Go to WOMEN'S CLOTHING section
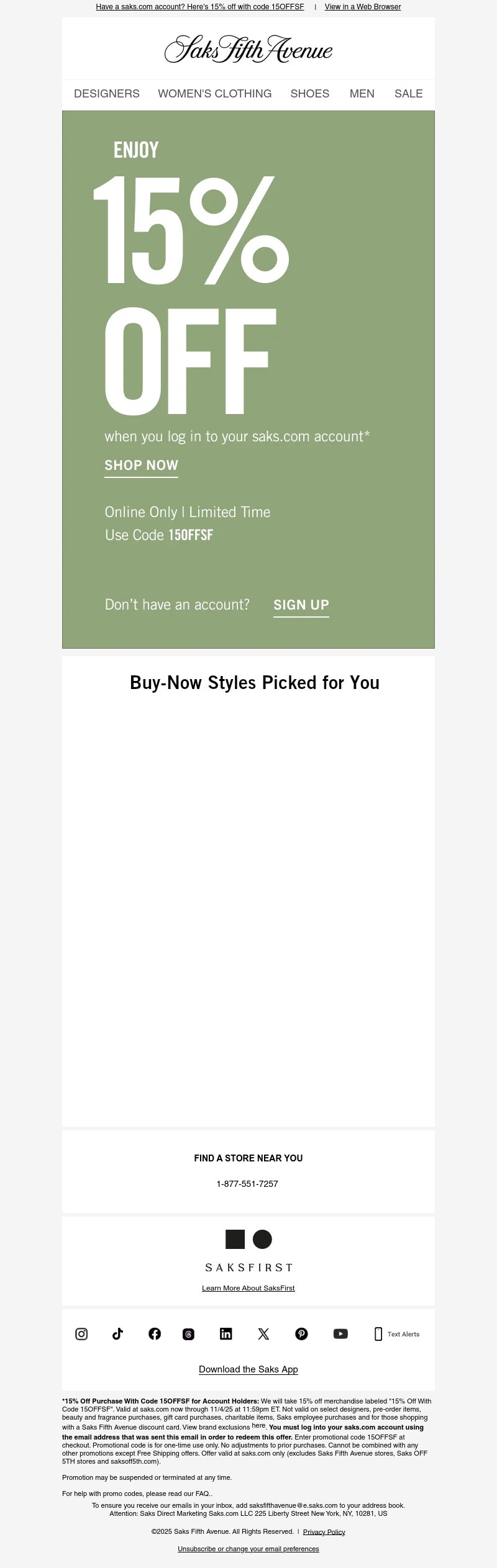497x1568 pixels. [214, 94]
